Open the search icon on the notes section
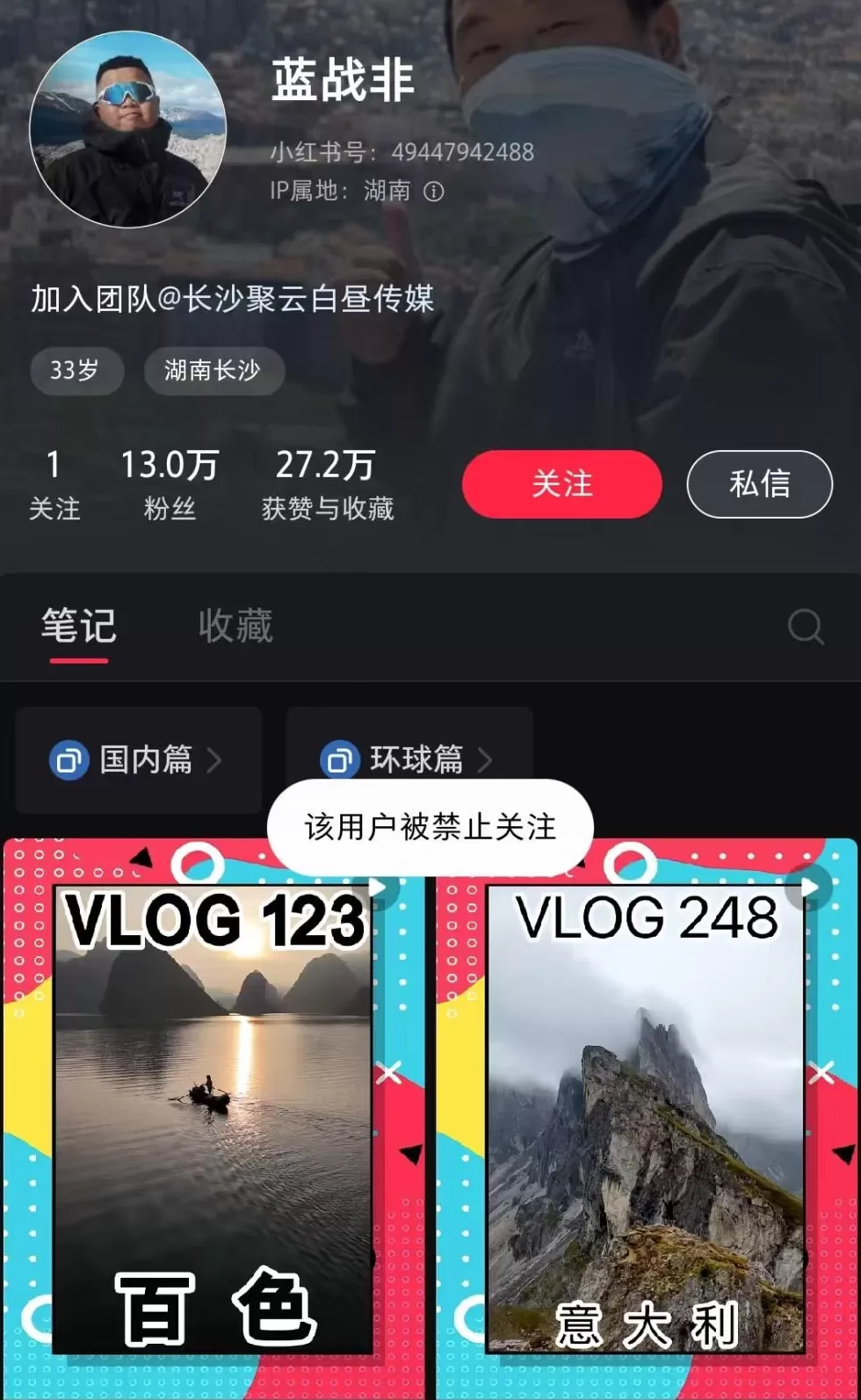 click(805, 626)
